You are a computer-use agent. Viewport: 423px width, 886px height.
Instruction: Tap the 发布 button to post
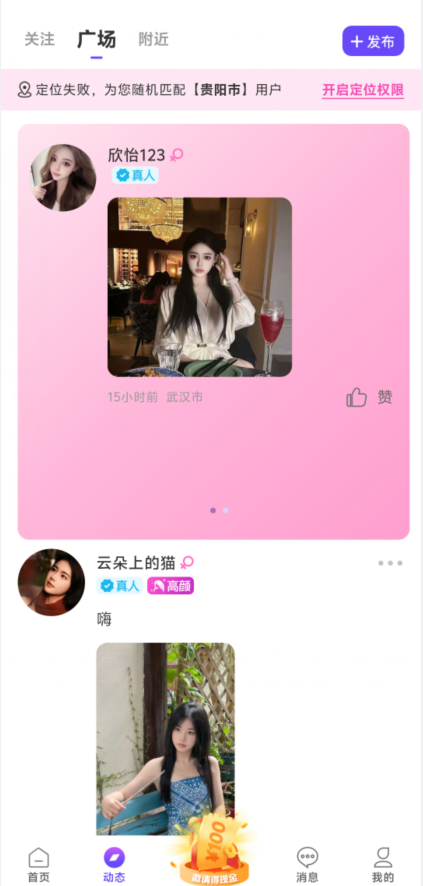(x=373, y=41)
